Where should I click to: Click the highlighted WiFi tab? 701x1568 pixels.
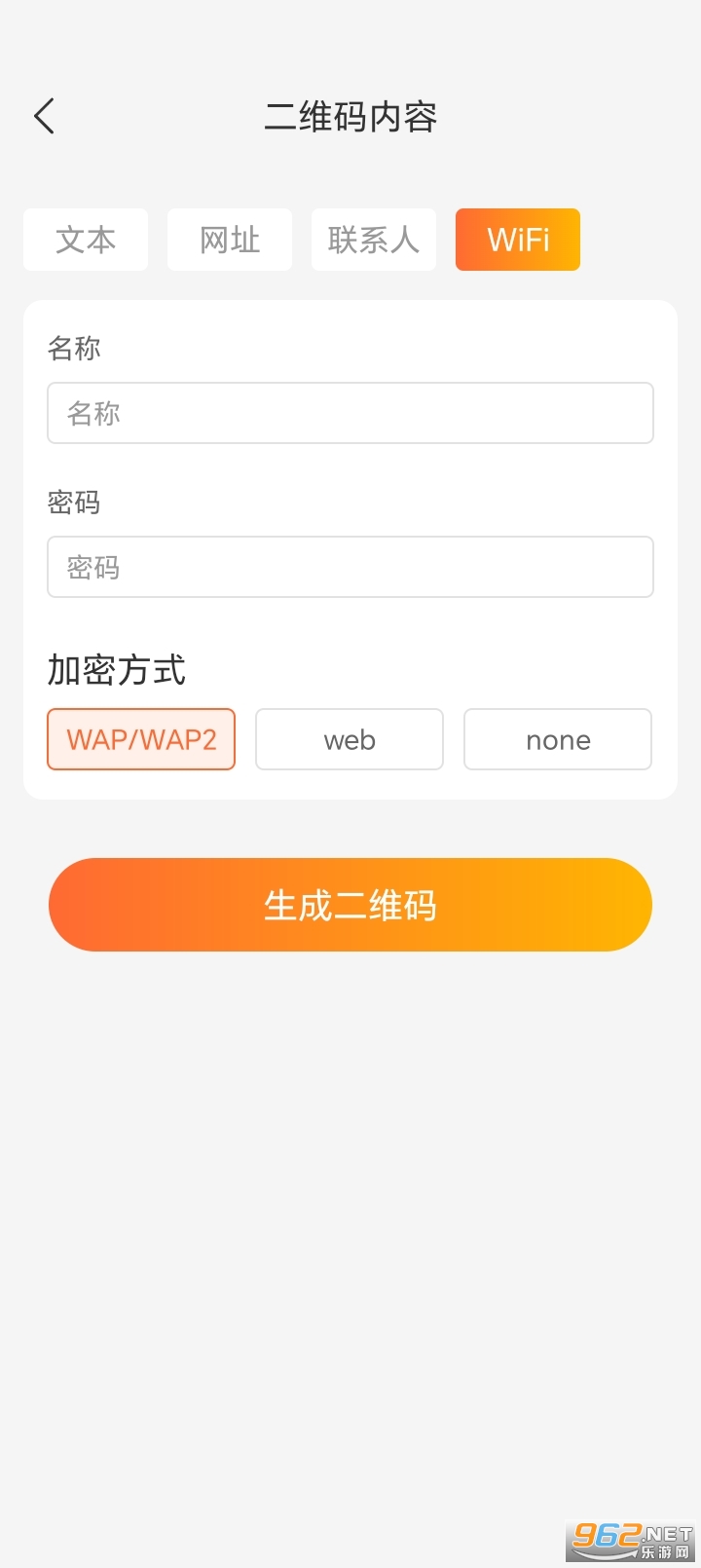[x=518, y=240]
